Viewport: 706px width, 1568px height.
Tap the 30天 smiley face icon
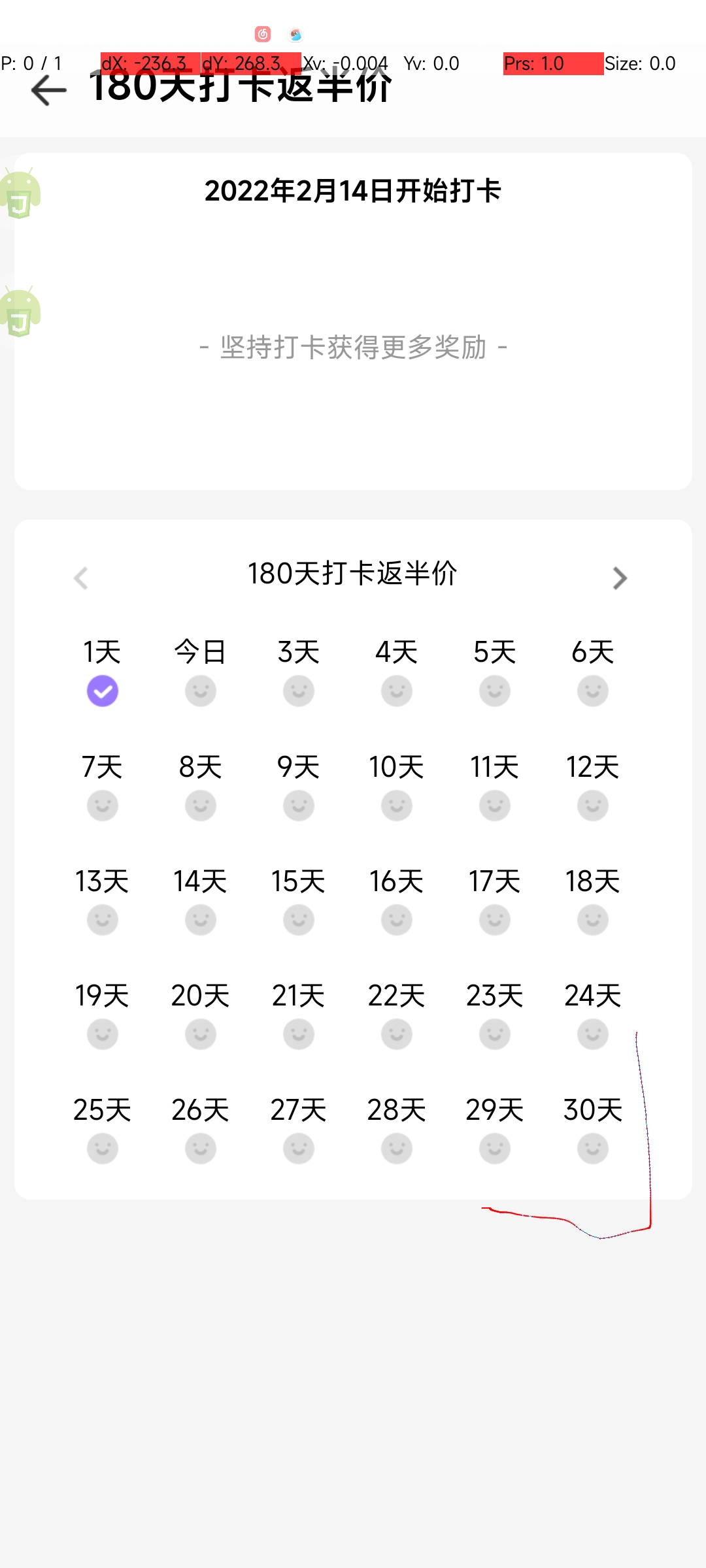pos(592,1149)
